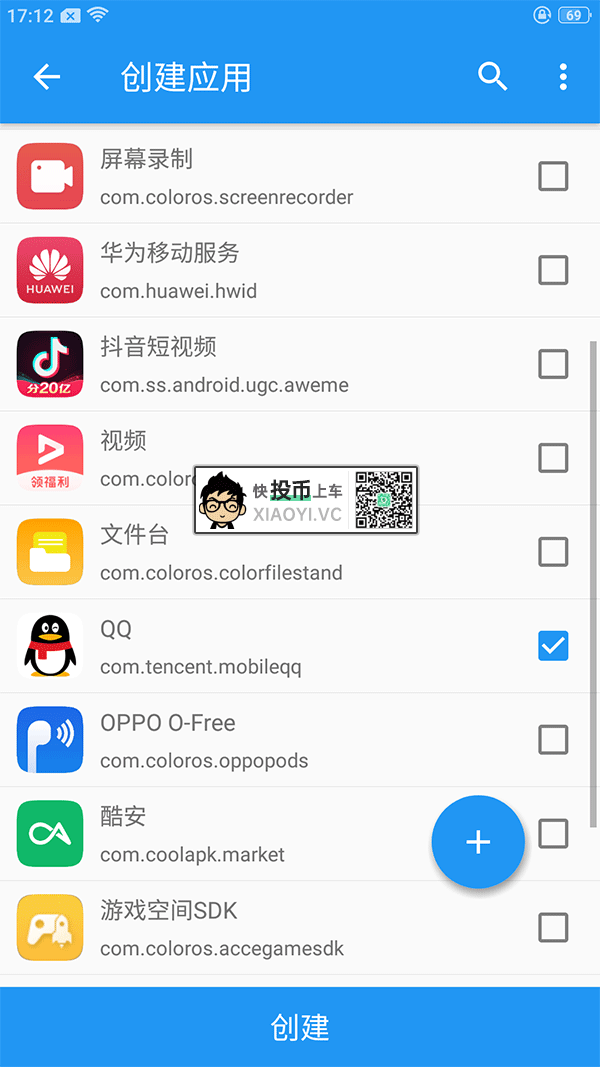Open search in the app bar
Image resolution: width=600 pixels, height=1067 pixels.
pos(492,77)
